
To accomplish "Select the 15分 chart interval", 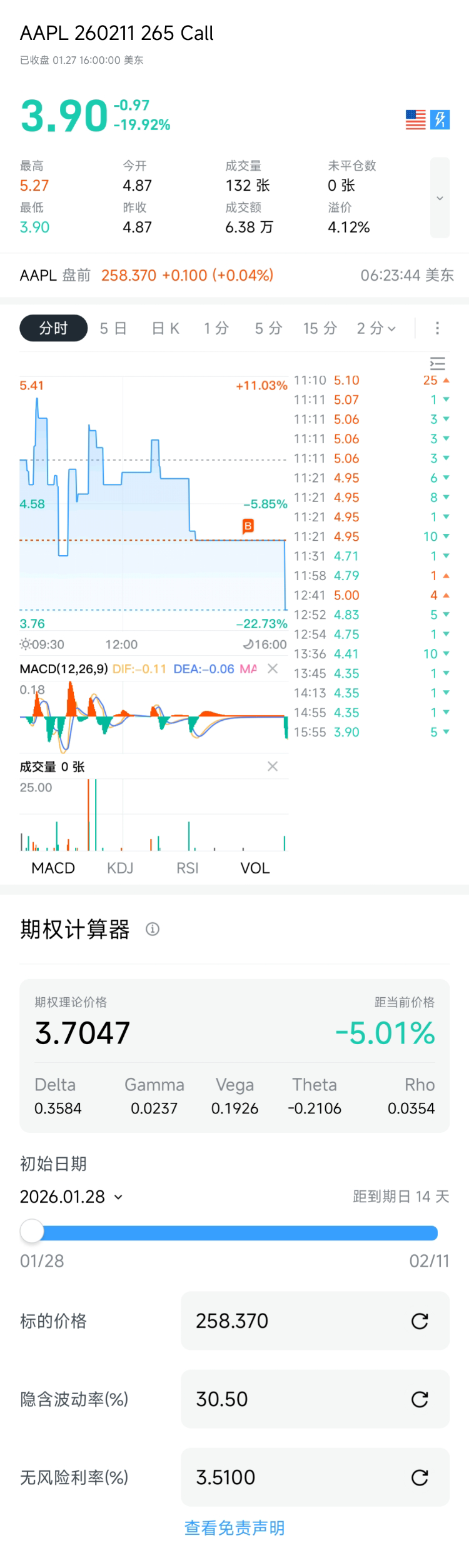I will 320,328.
